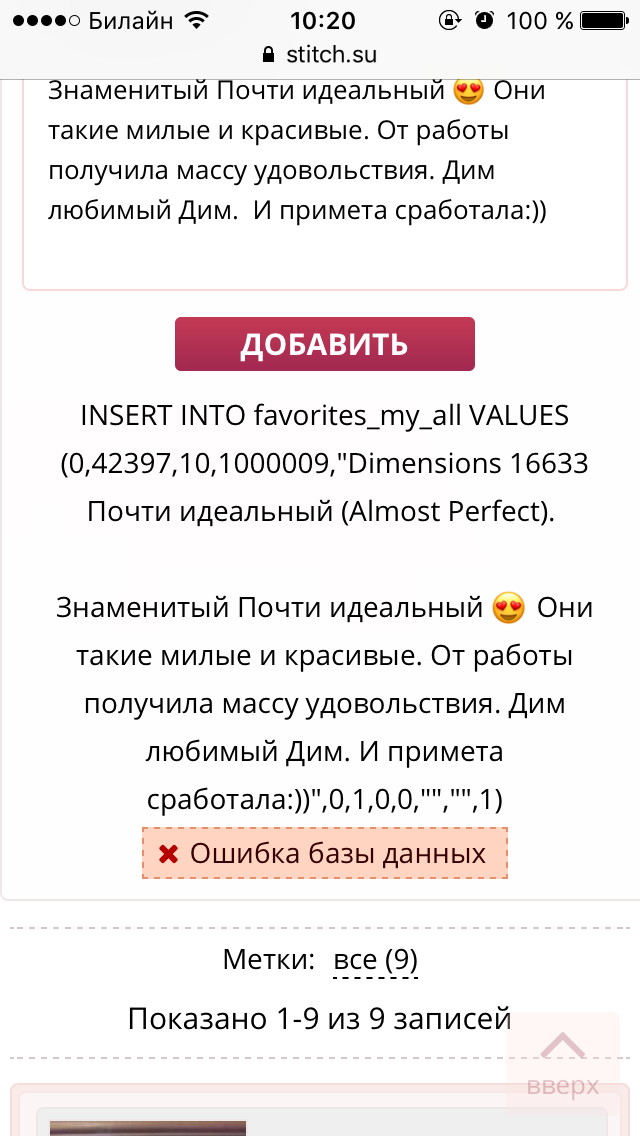Tap the stitch.su address bar

point(320,55)
